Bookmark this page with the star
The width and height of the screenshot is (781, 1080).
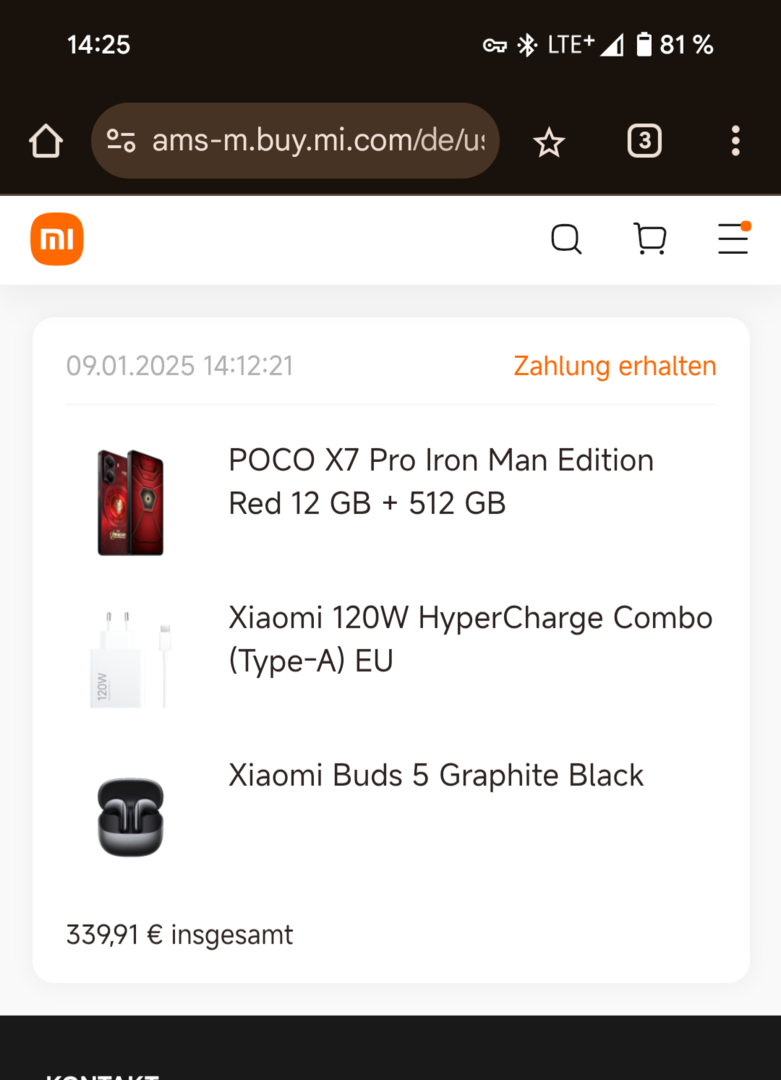point(549,142)
